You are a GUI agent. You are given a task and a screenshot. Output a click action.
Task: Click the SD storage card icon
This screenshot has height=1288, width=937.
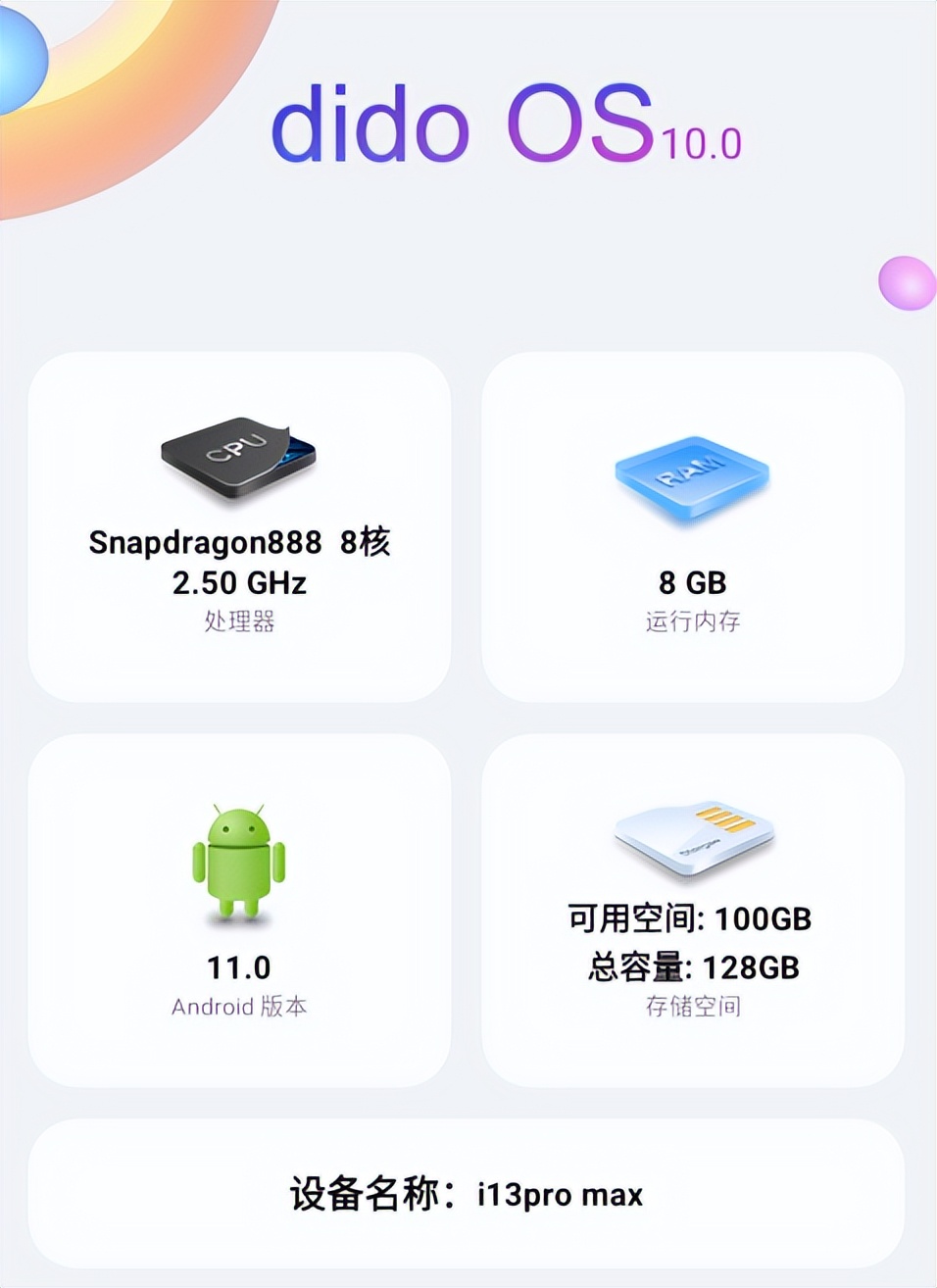click(x=692, y=836)
